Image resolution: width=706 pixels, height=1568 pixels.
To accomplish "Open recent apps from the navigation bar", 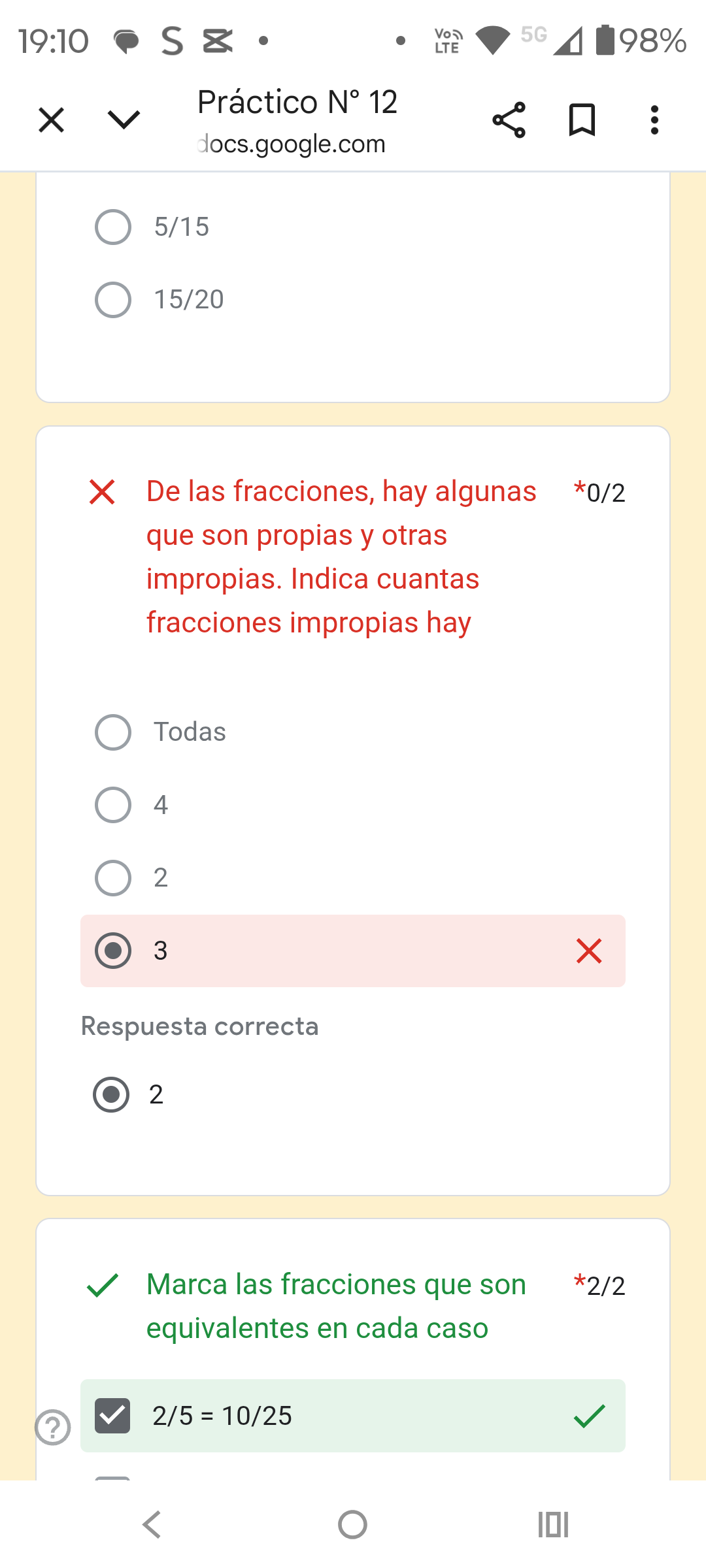I will point(553,1525).
